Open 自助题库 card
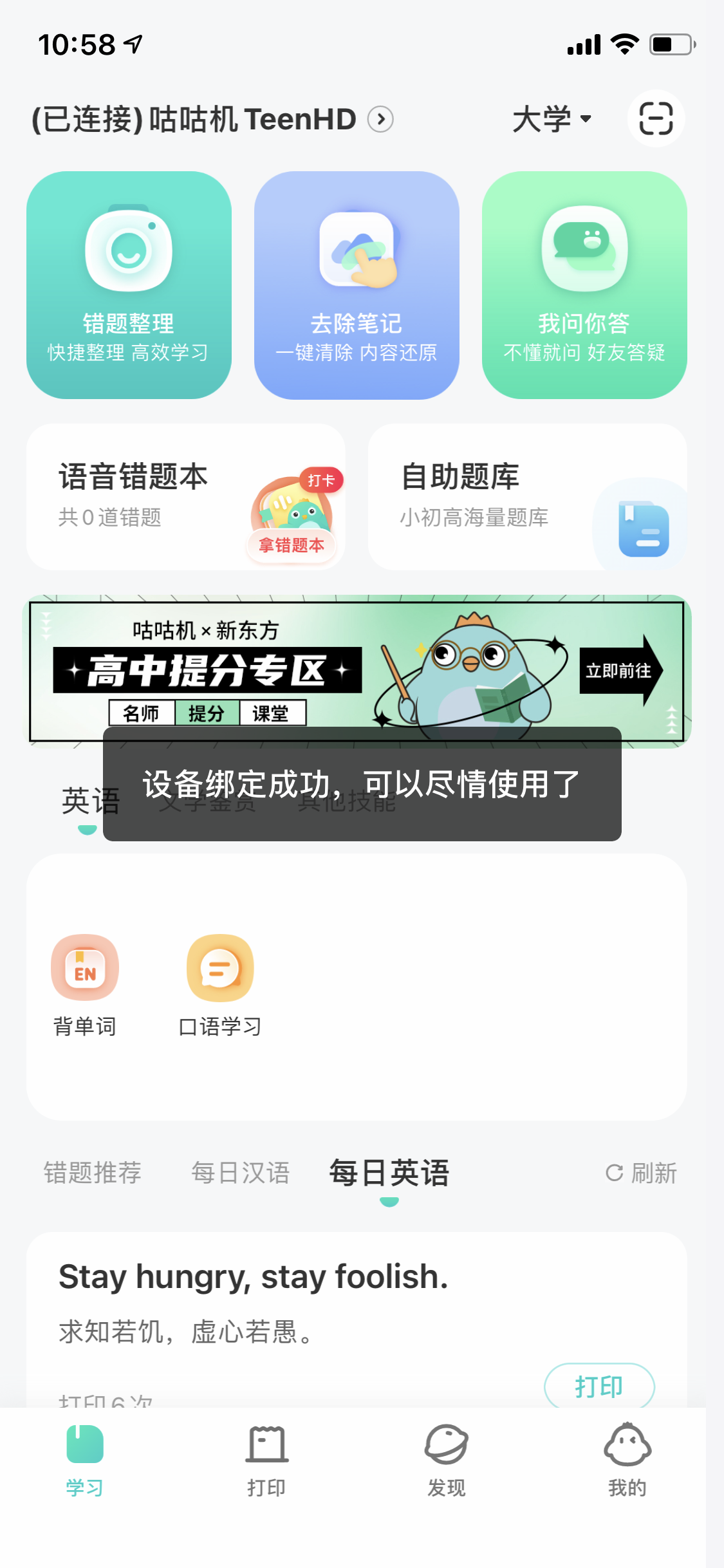This screenshot has height=1568, width=724. [526, 497]
